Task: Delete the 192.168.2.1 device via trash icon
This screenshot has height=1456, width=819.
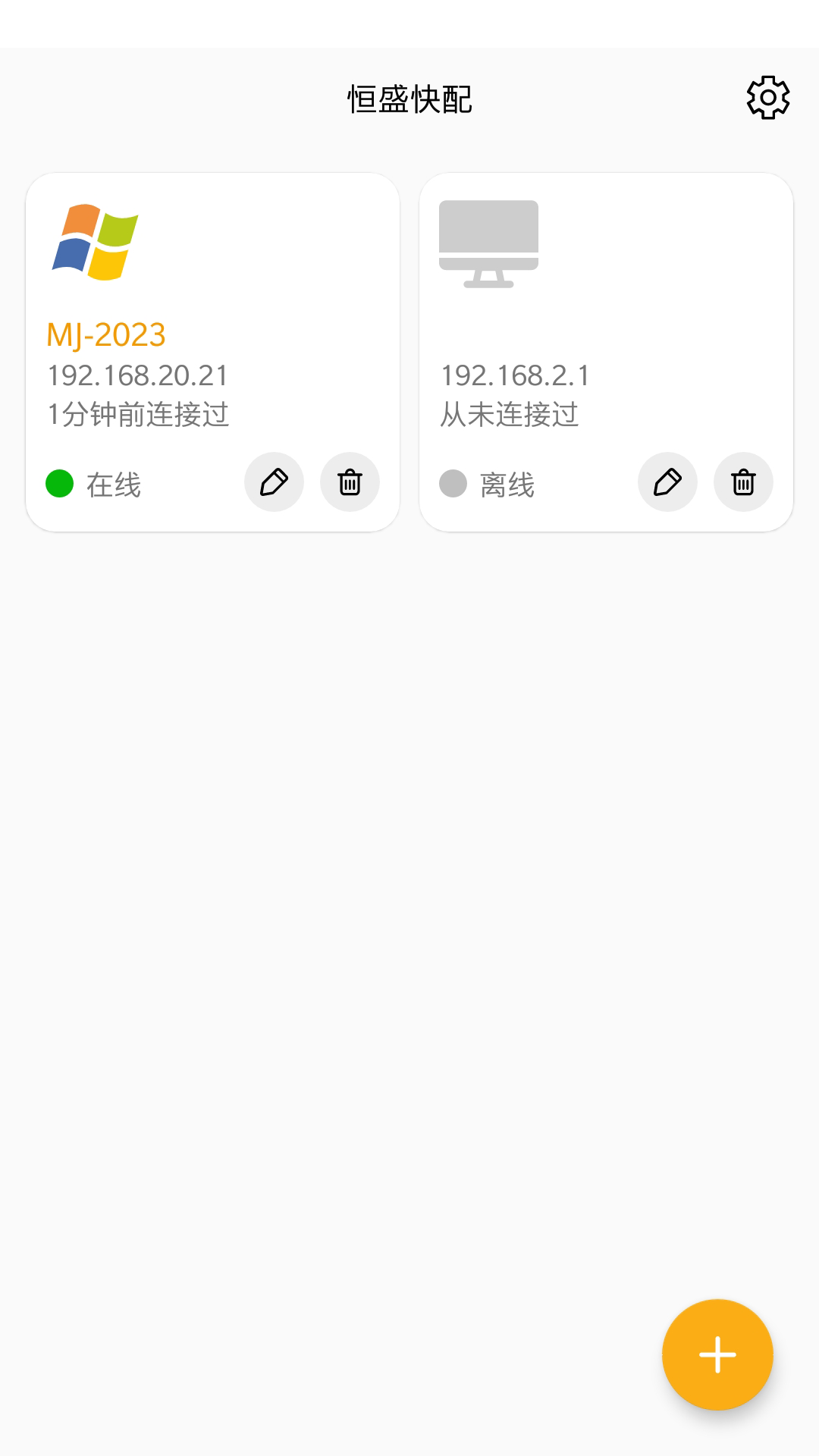Action: pos(742,482)
